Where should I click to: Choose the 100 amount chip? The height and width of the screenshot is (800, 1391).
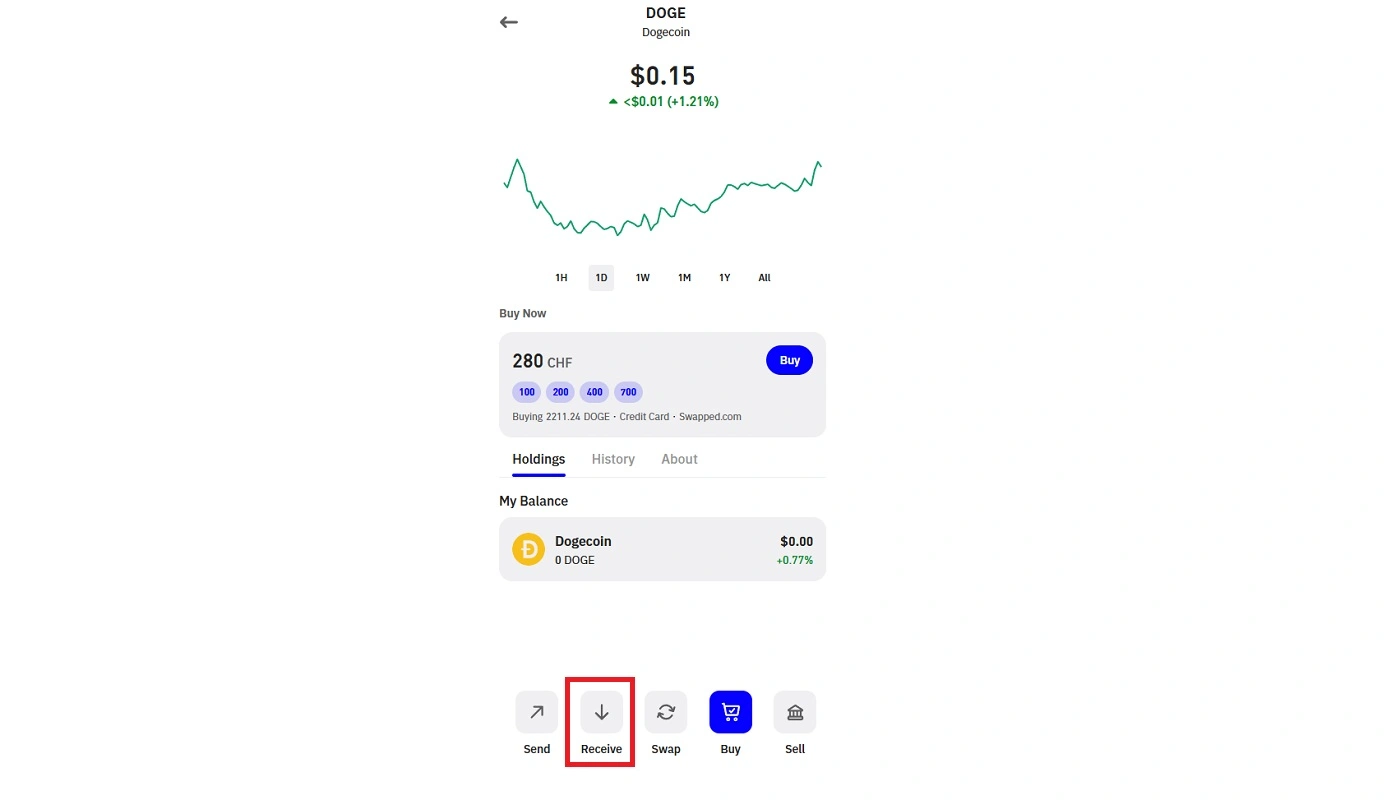(x=527, y=392)
